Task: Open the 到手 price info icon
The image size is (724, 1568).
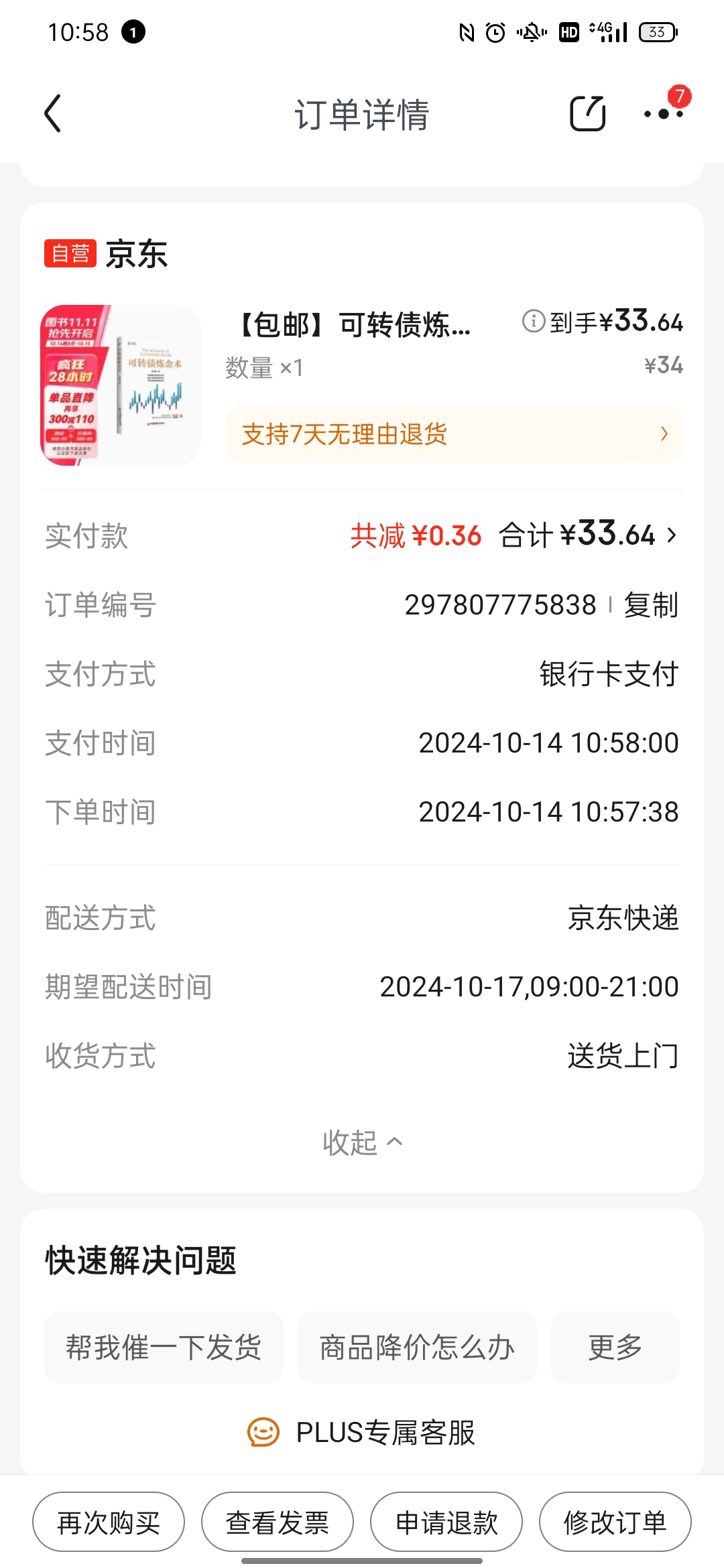Action: point(534,322)
